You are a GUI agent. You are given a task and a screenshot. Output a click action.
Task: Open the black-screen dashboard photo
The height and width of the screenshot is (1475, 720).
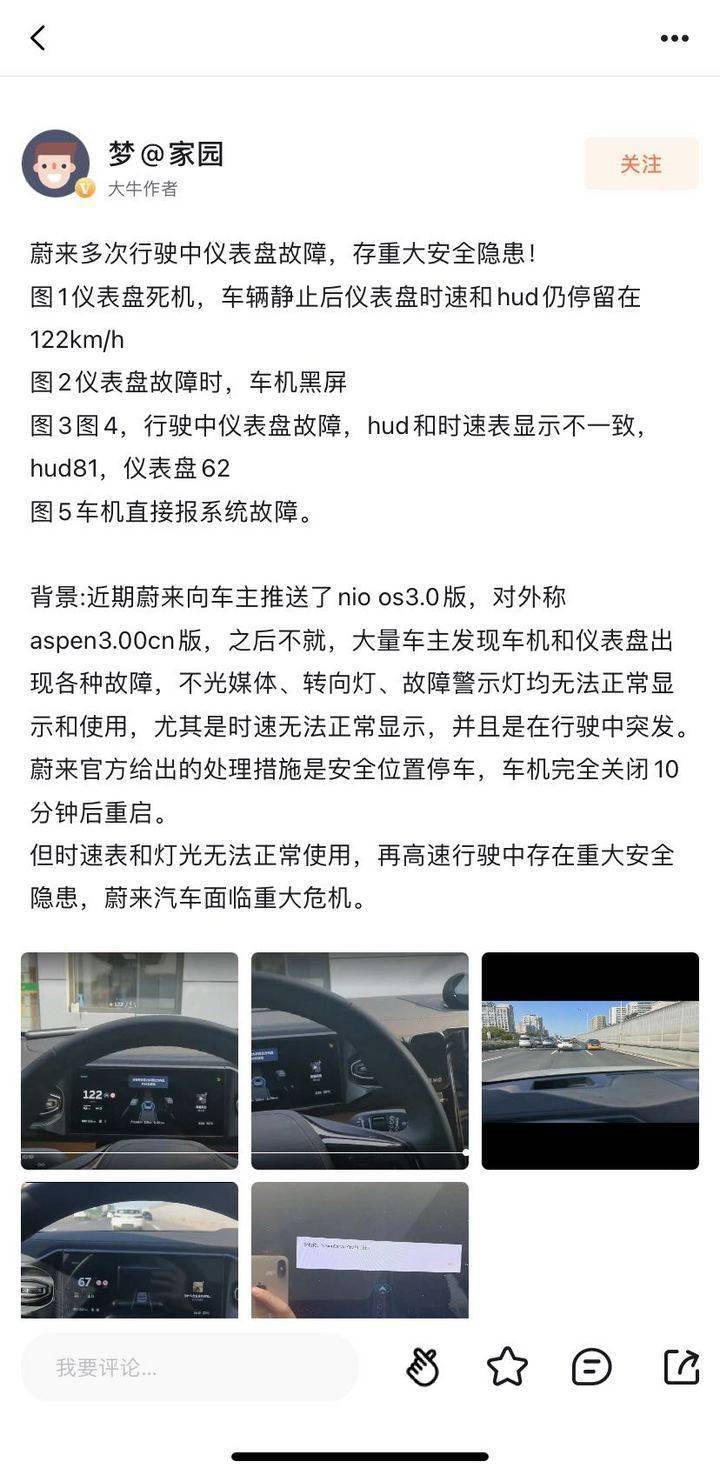[x=359, y=1059]
